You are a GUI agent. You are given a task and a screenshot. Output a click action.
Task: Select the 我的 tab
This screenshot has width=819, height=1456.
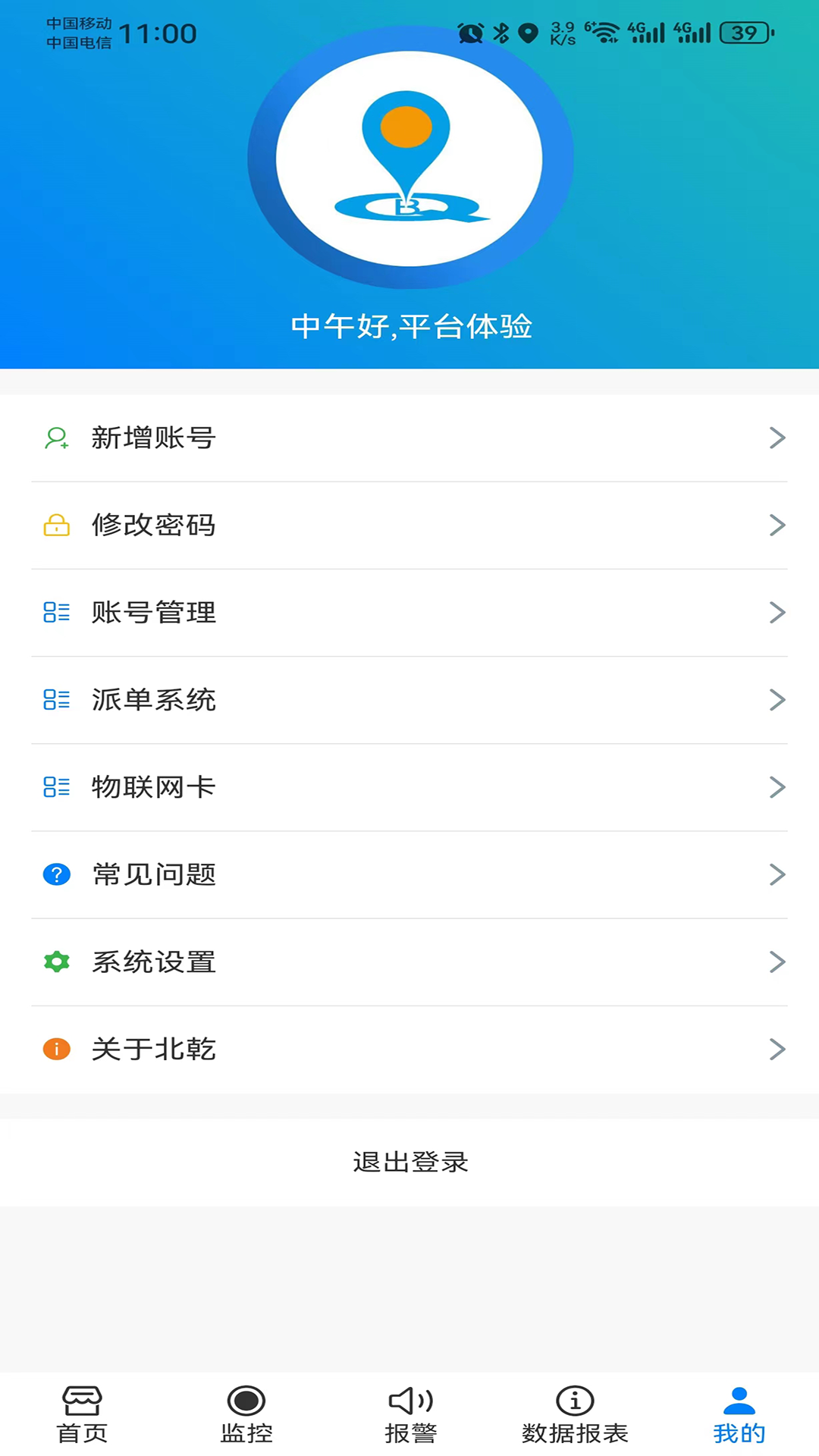(x=736, y=1410)
